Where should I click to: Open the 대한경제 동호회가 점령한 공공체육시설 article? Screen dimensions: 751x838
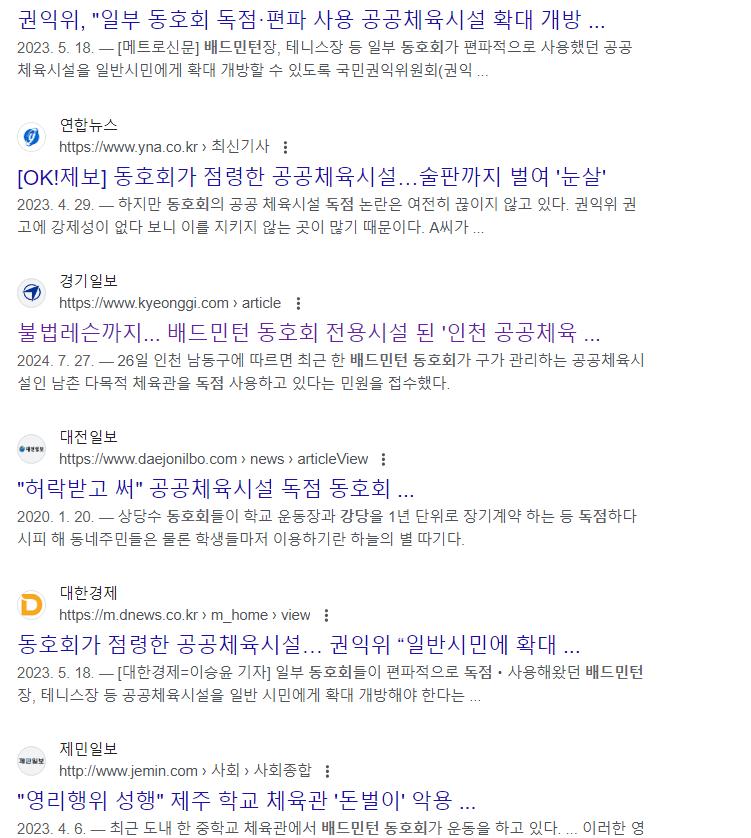[299, 644]
